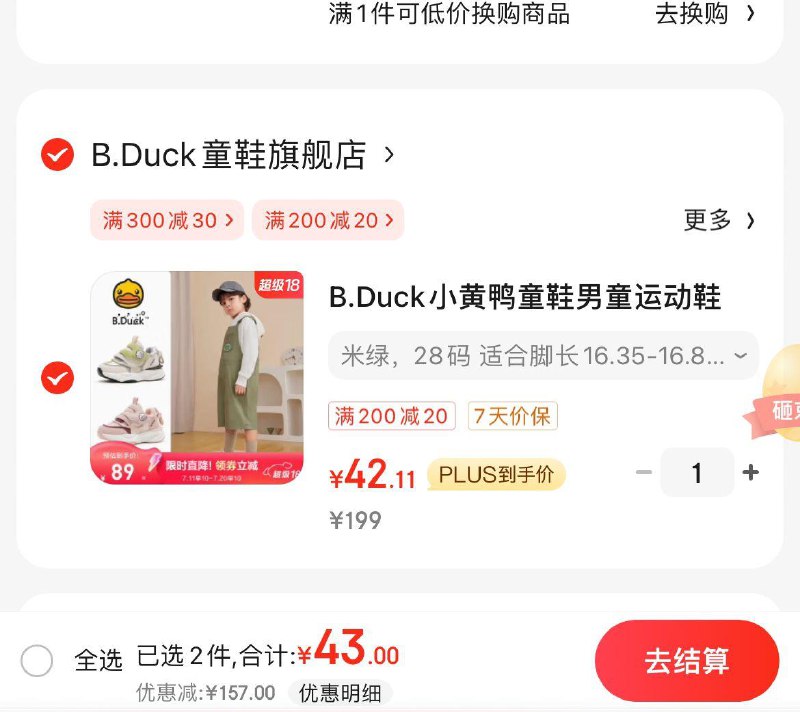Show 更多 store promotions
Viewport: 800px width, 712px height.
[x=718, y=220]
